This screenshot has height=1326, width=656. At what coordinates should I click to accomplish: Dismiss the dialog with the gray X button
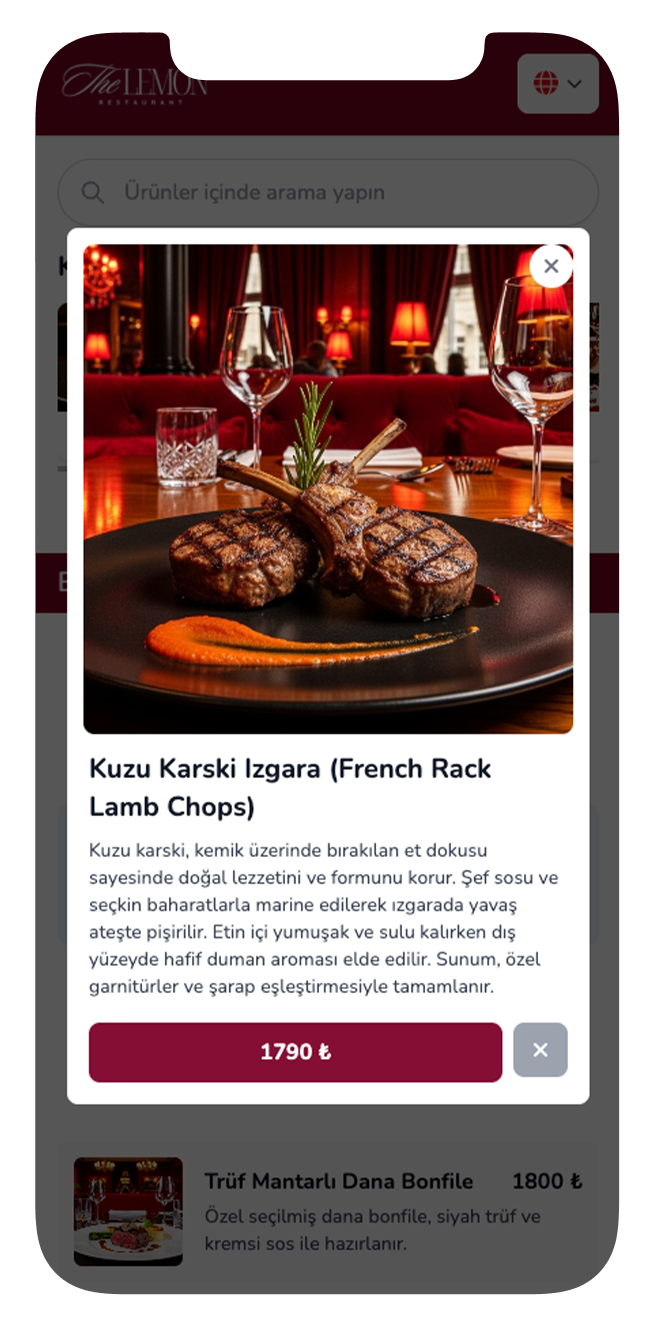pos(540,1050)
